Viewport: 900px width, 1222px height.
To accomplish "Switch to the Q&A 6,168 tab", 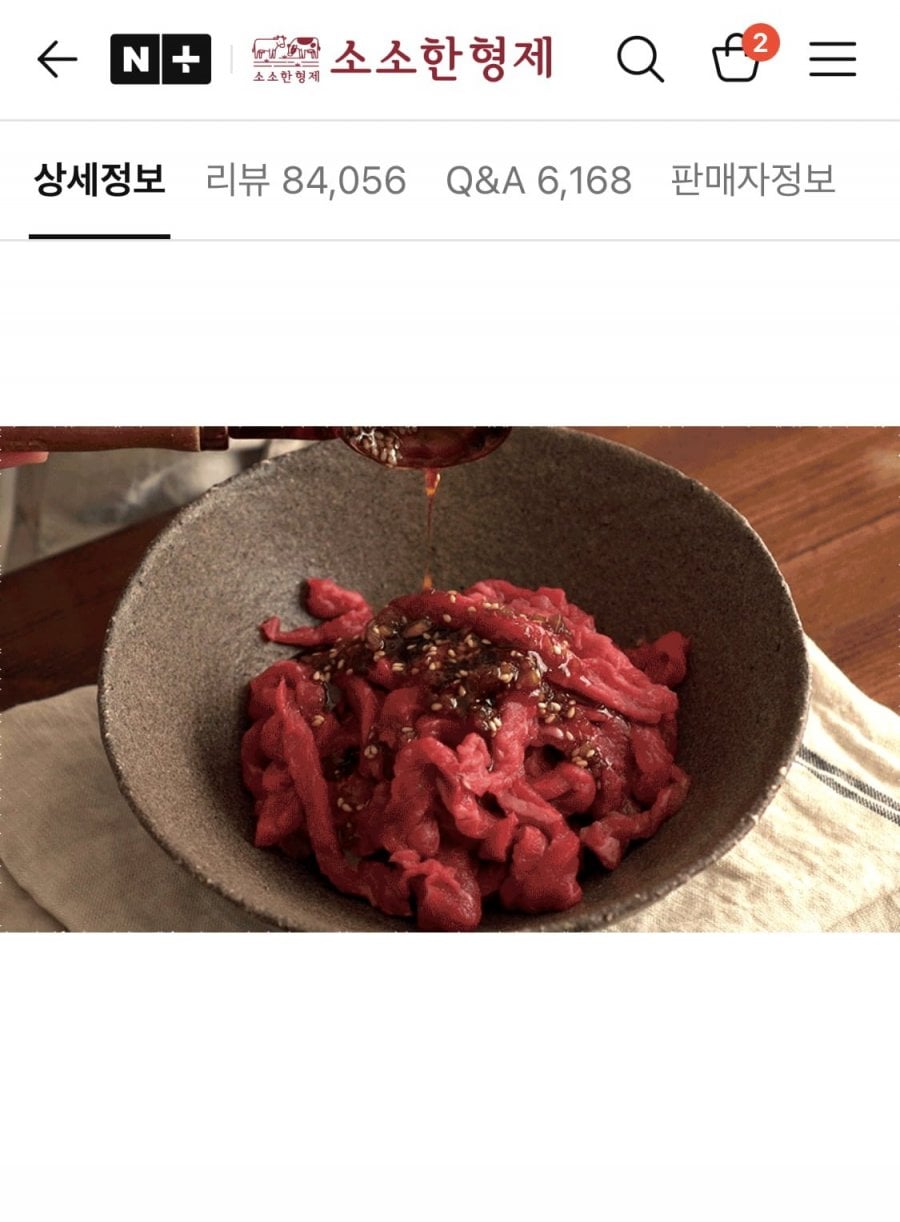I will [x=538, y=181].
